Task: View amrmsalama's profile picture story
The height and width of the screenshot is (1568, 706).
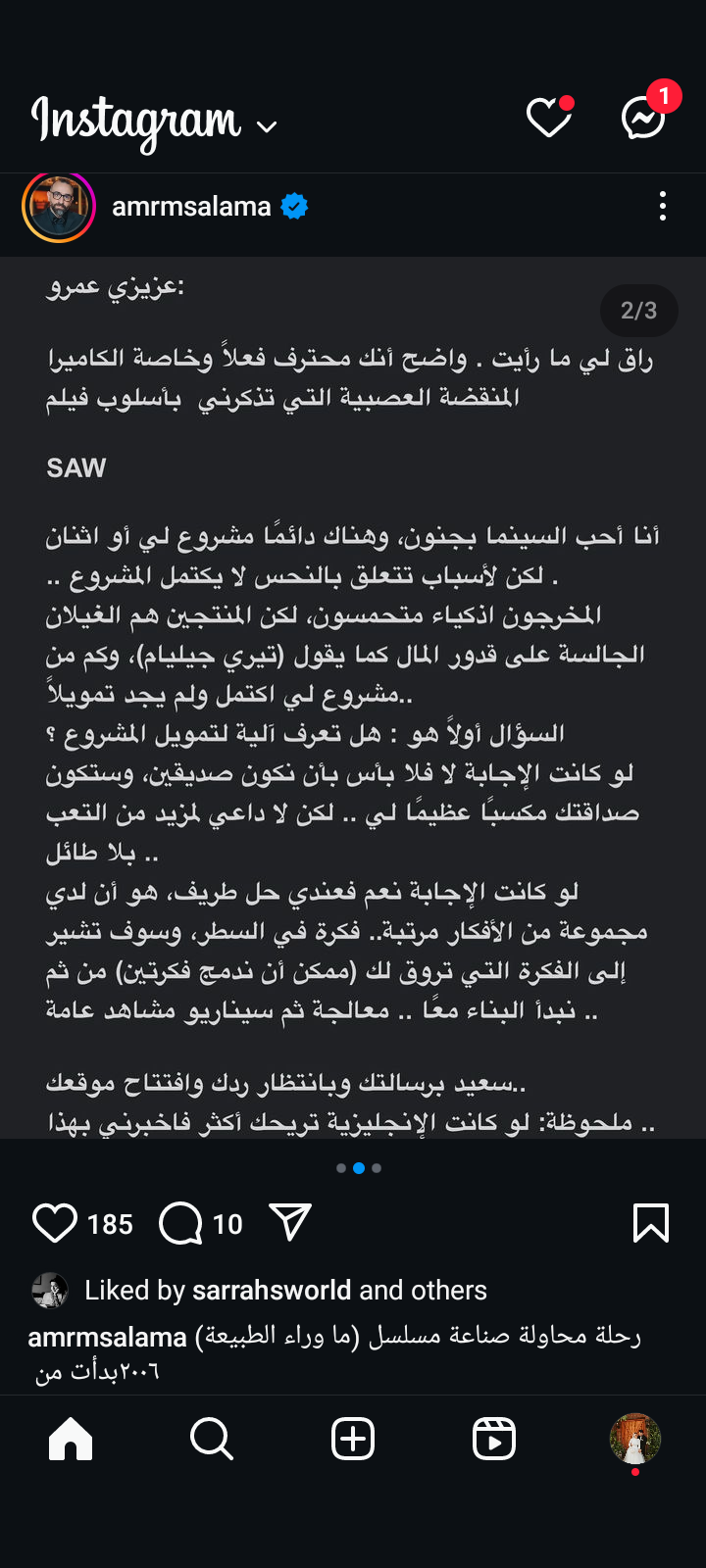Action: tap(59, 207)
